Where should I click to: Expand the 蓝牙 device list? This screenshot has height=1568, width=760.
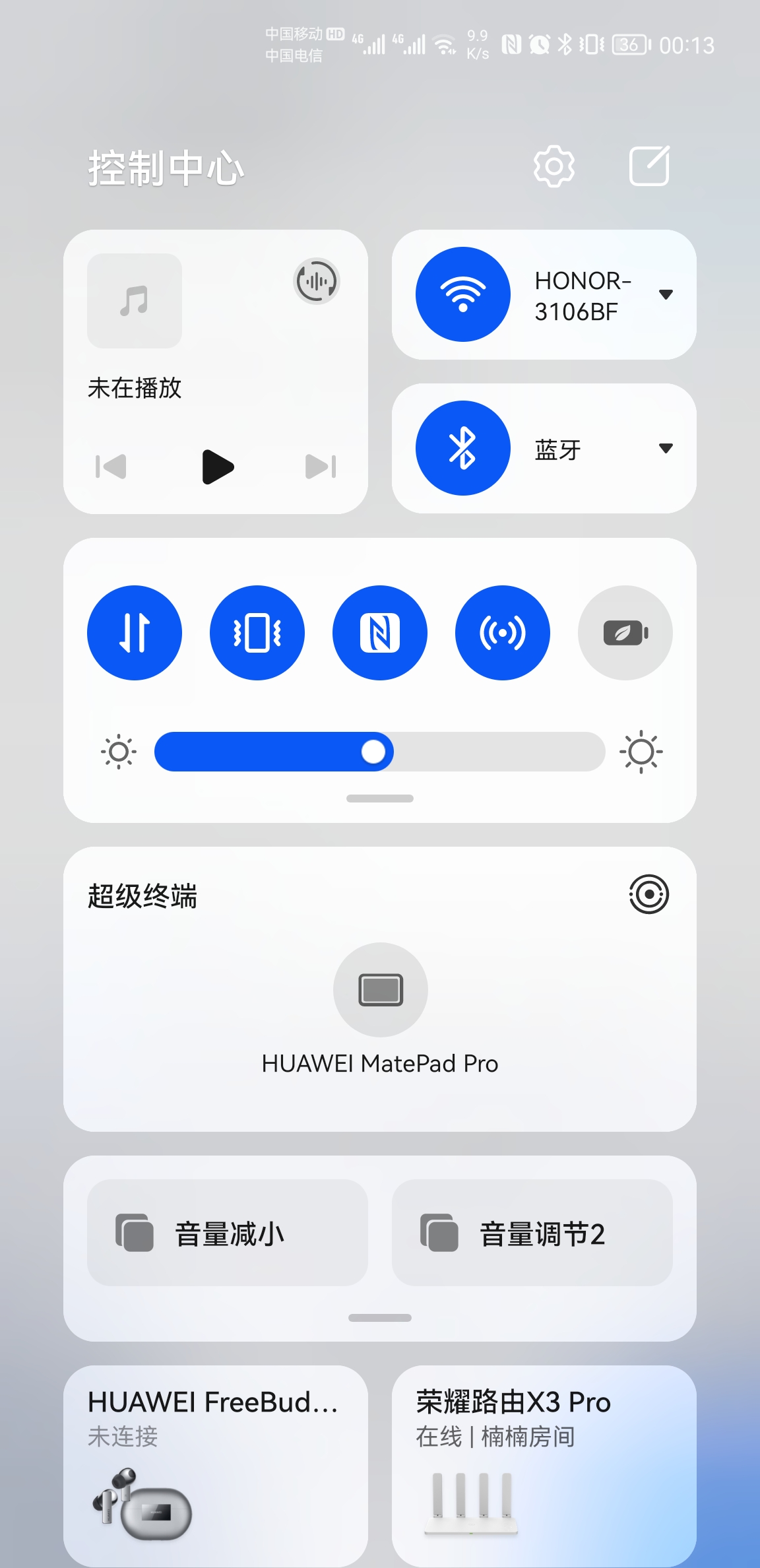(666, 448)
